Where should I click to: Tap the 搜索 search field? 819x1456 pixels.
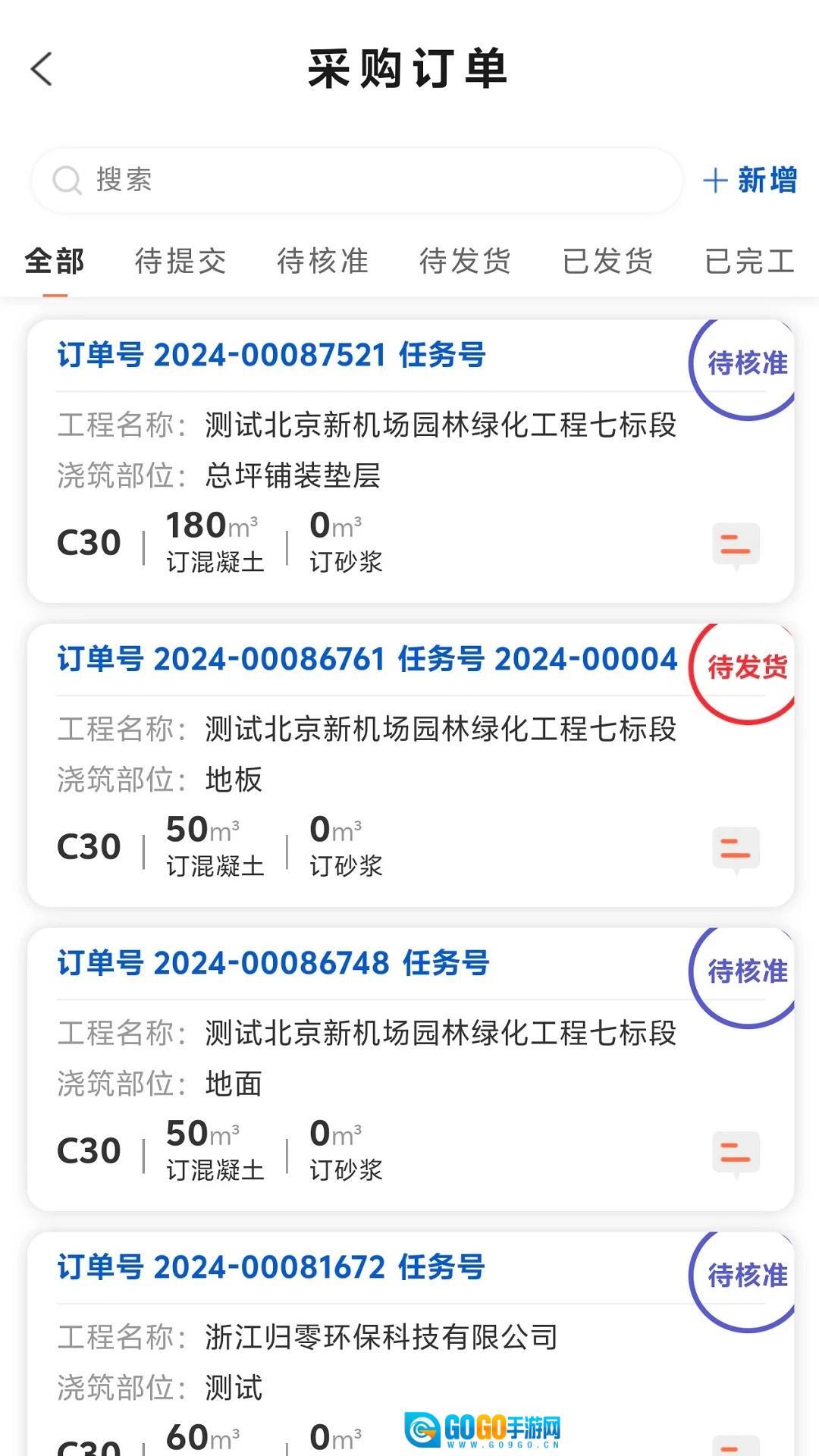(356, 180)
